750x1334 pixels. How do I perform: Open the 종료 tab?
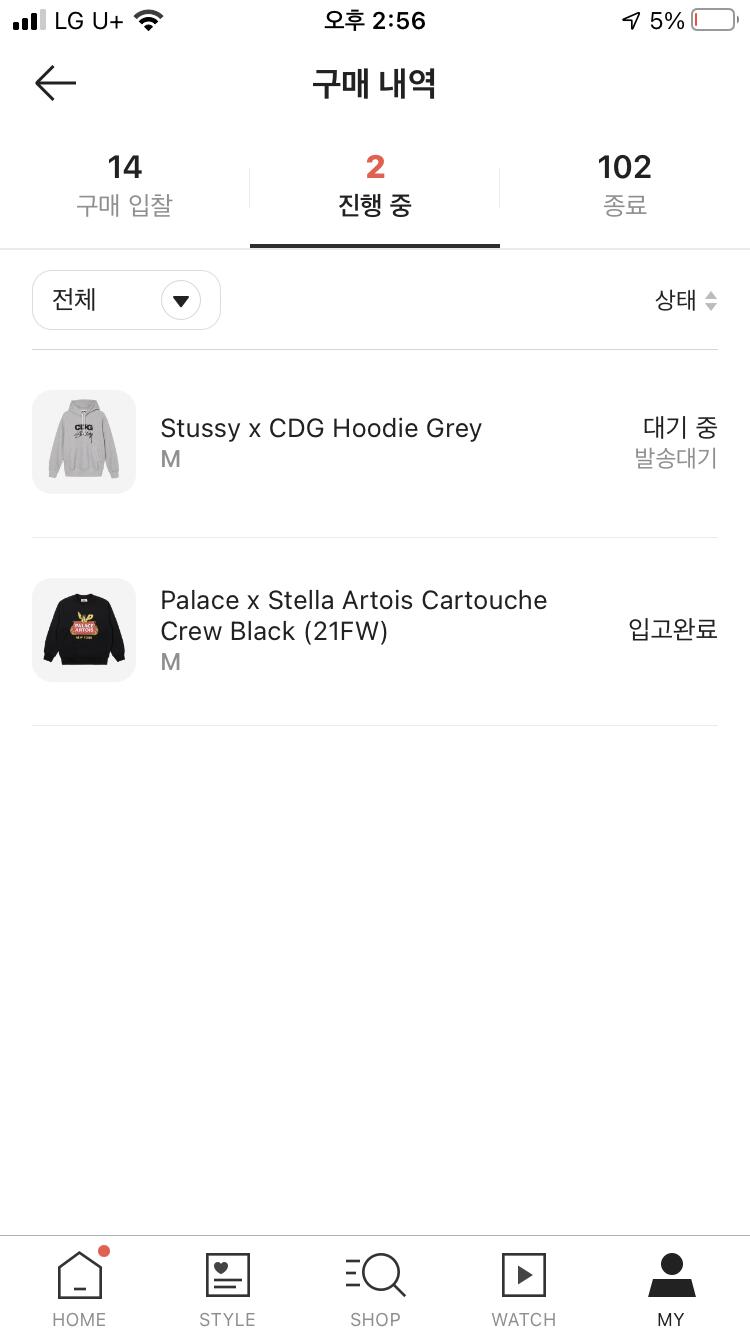tap(625, 185)
